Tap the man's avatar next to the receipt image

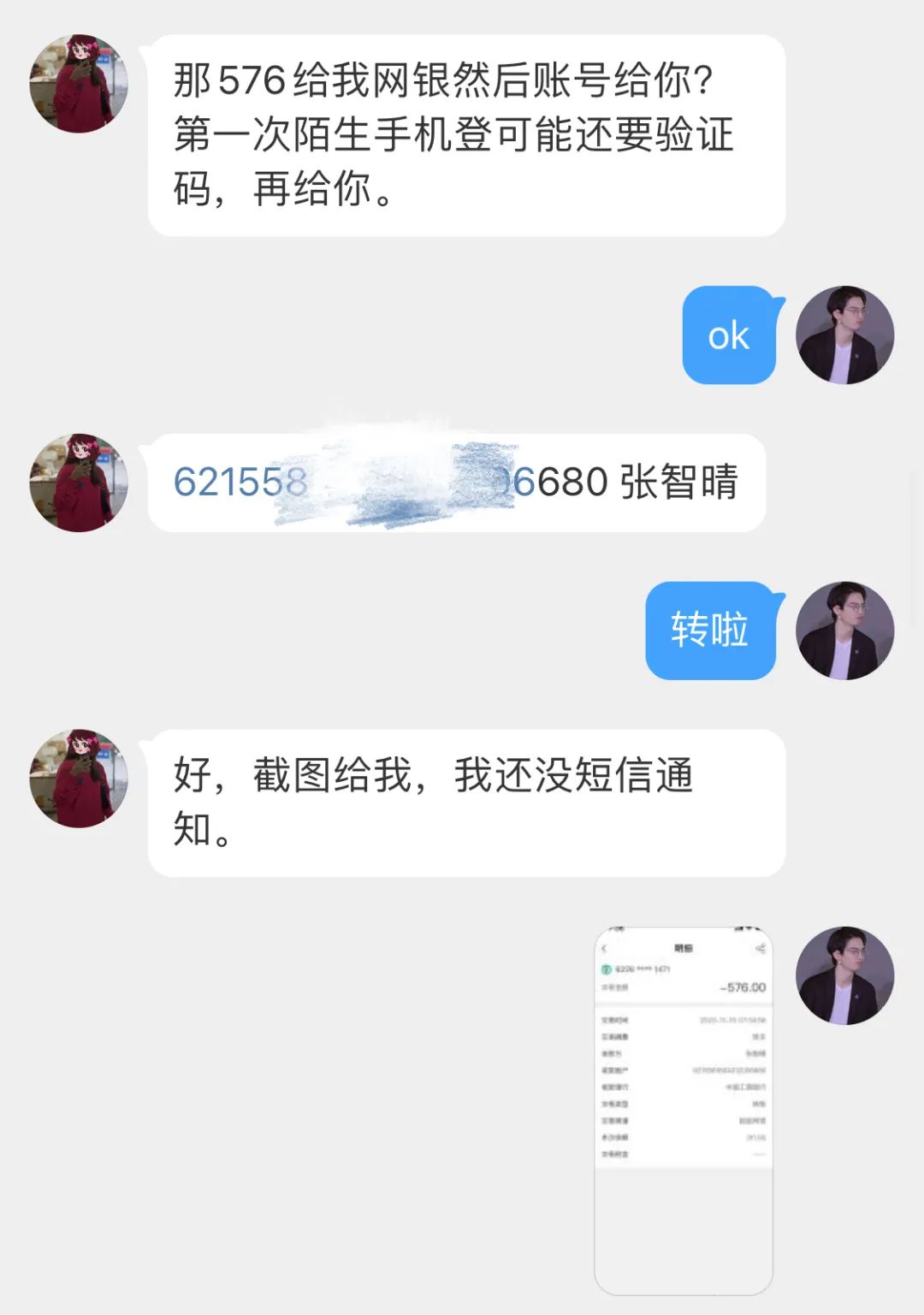[x=845, y=974]
